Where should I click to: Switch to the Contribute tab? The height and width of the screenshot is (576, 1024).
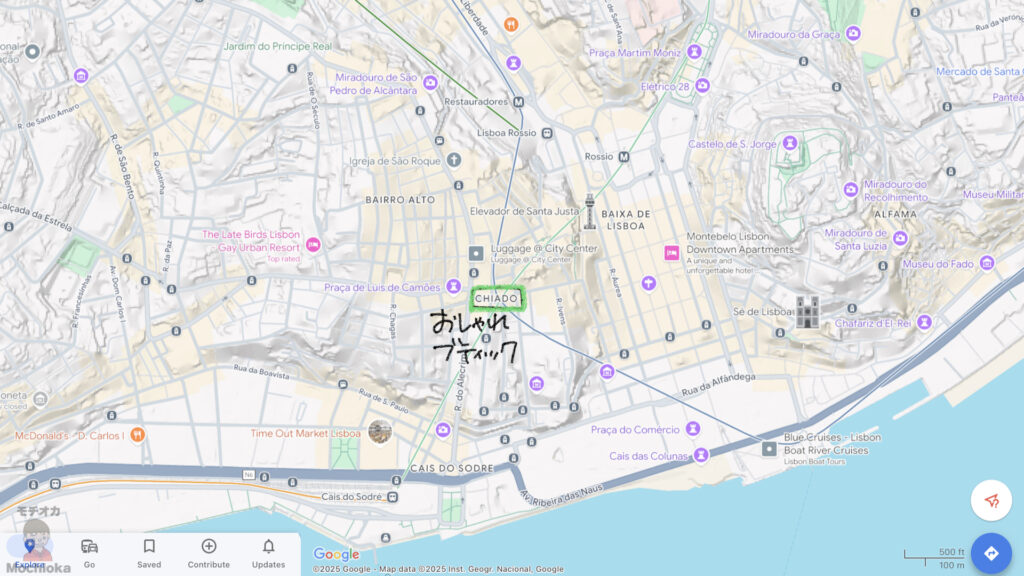[x=208, y=552]
